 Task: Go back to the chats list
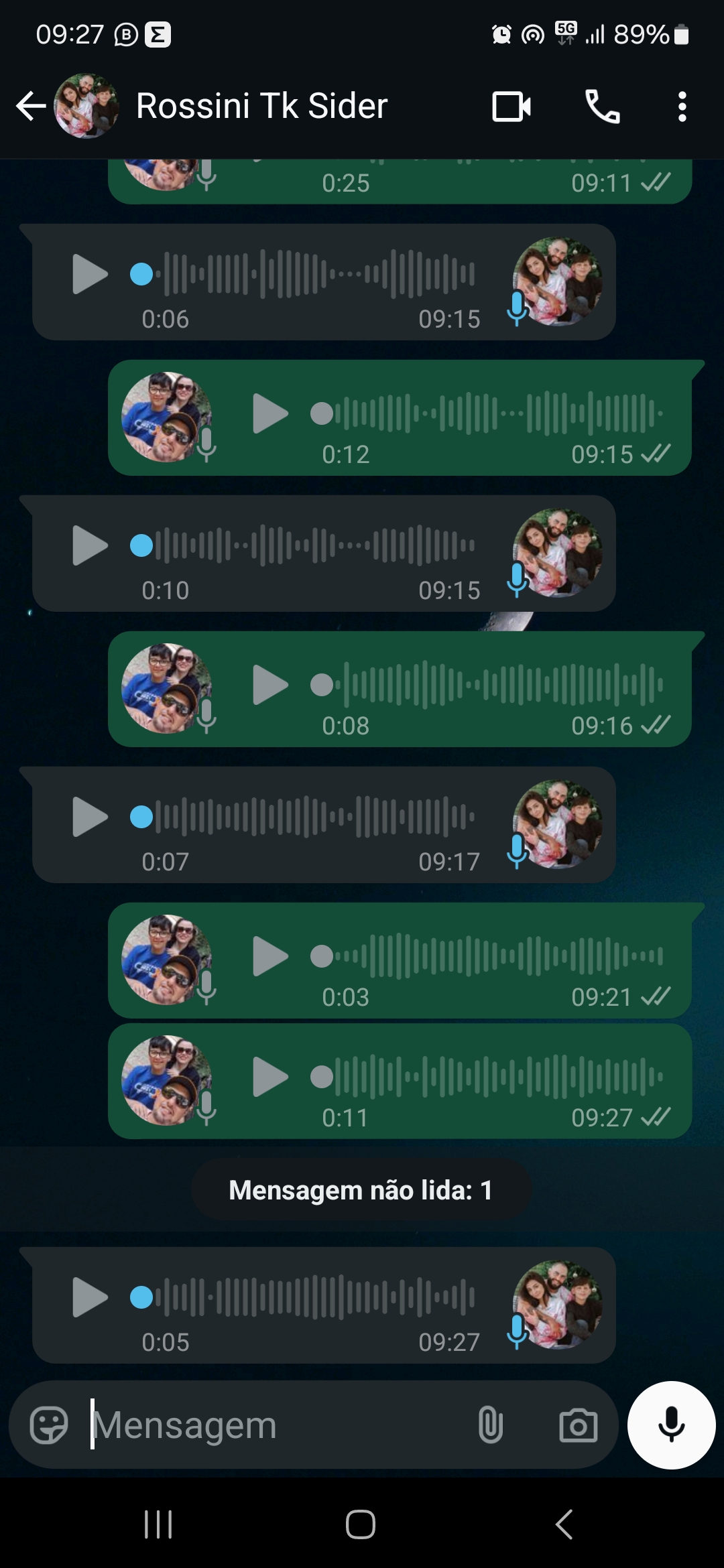[x=31, y=106]
